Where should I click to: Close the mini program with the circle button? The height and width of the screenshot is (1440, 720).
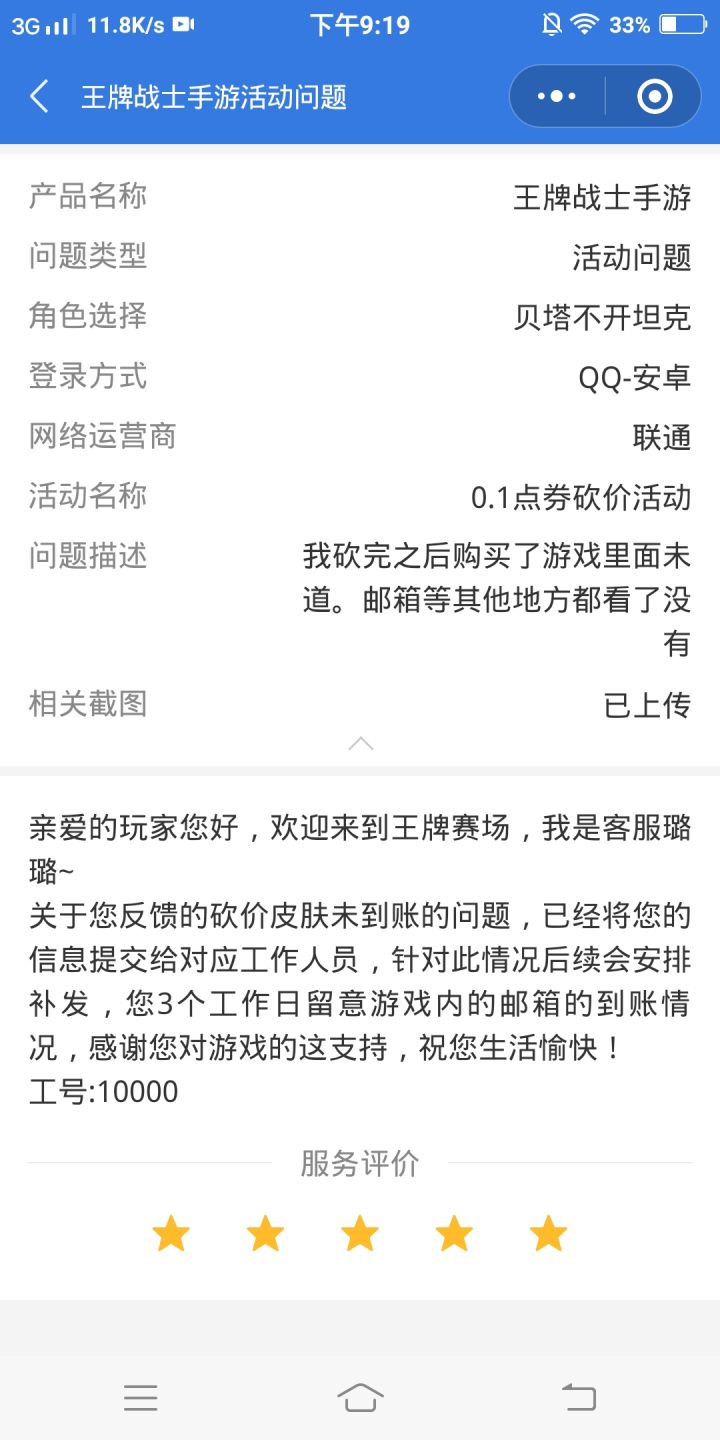point(654,96)
